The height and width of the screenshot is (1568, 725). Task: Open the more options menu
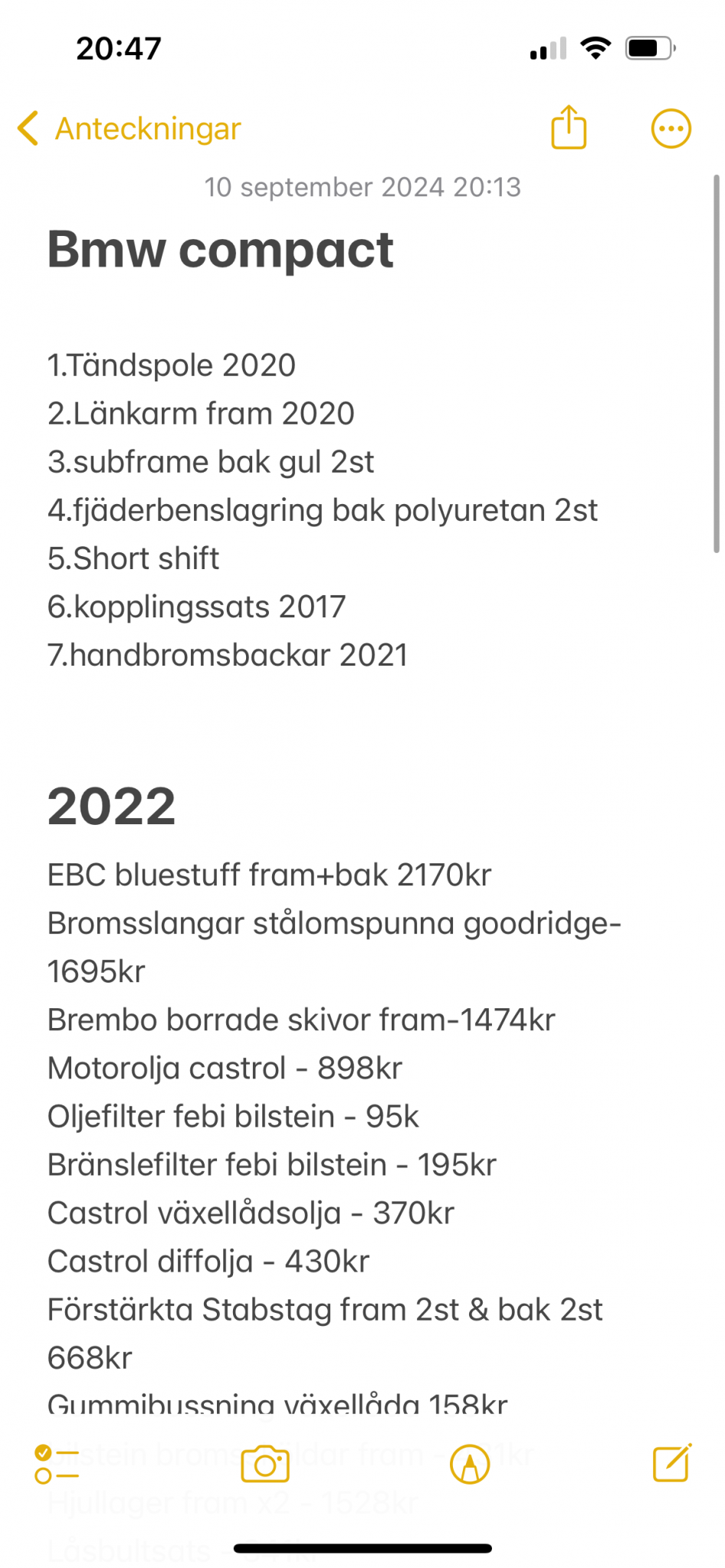coord(671,129)
